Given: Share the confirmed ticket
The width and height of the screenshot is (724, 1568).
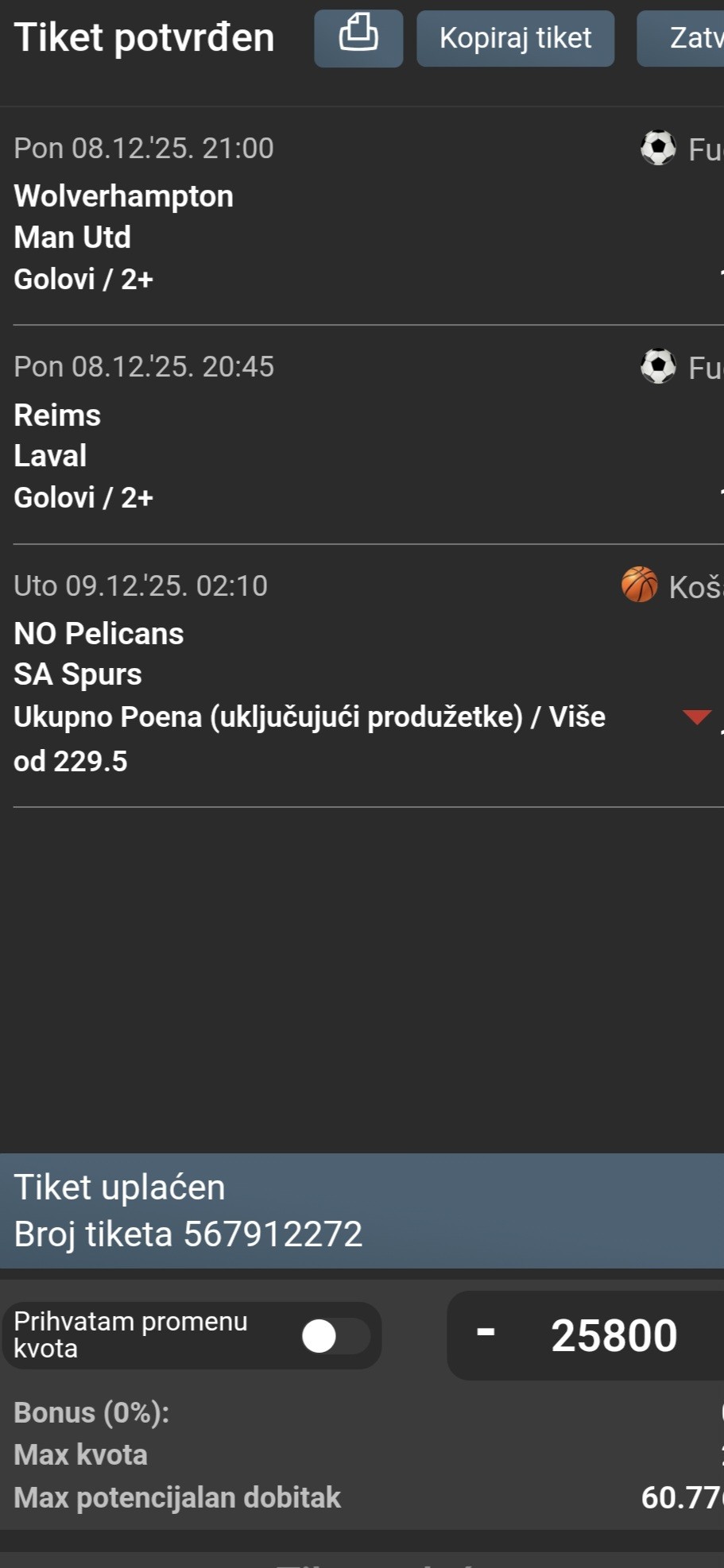Looking at the screenshot, I should click(x=358, y=37).
